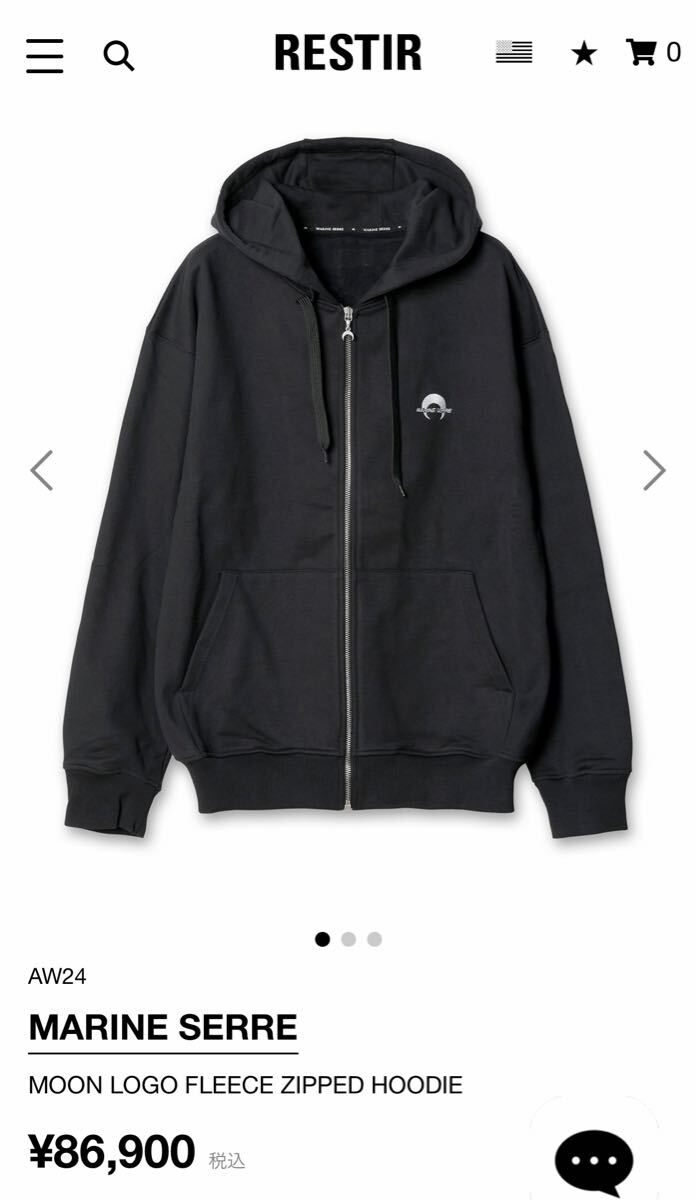Screen dimensions: 697x1200
Task: Open the hamburger menu
Action: tap(45, 55)
